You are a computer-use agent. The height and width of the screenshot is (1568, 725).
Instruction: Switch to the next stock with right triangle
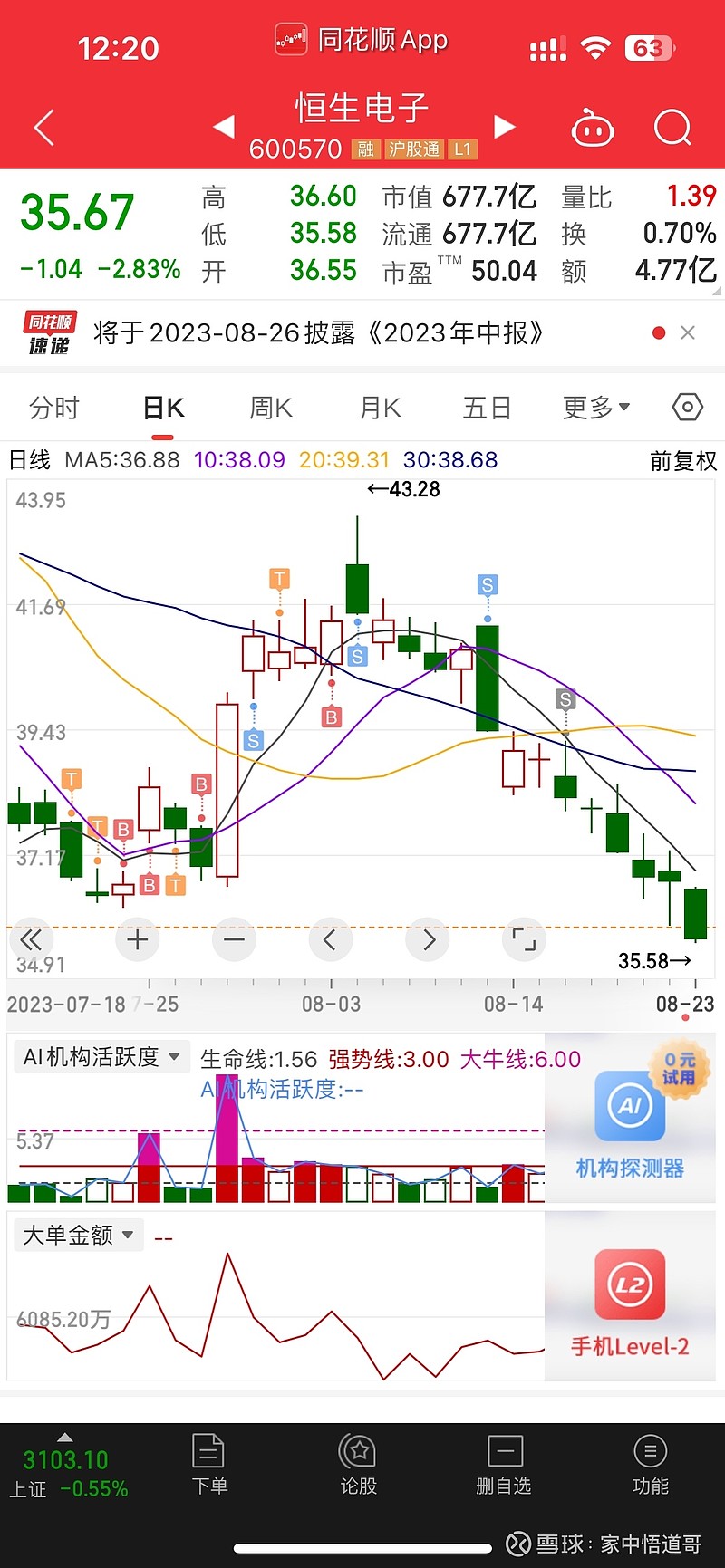click(x=505, y=127)
